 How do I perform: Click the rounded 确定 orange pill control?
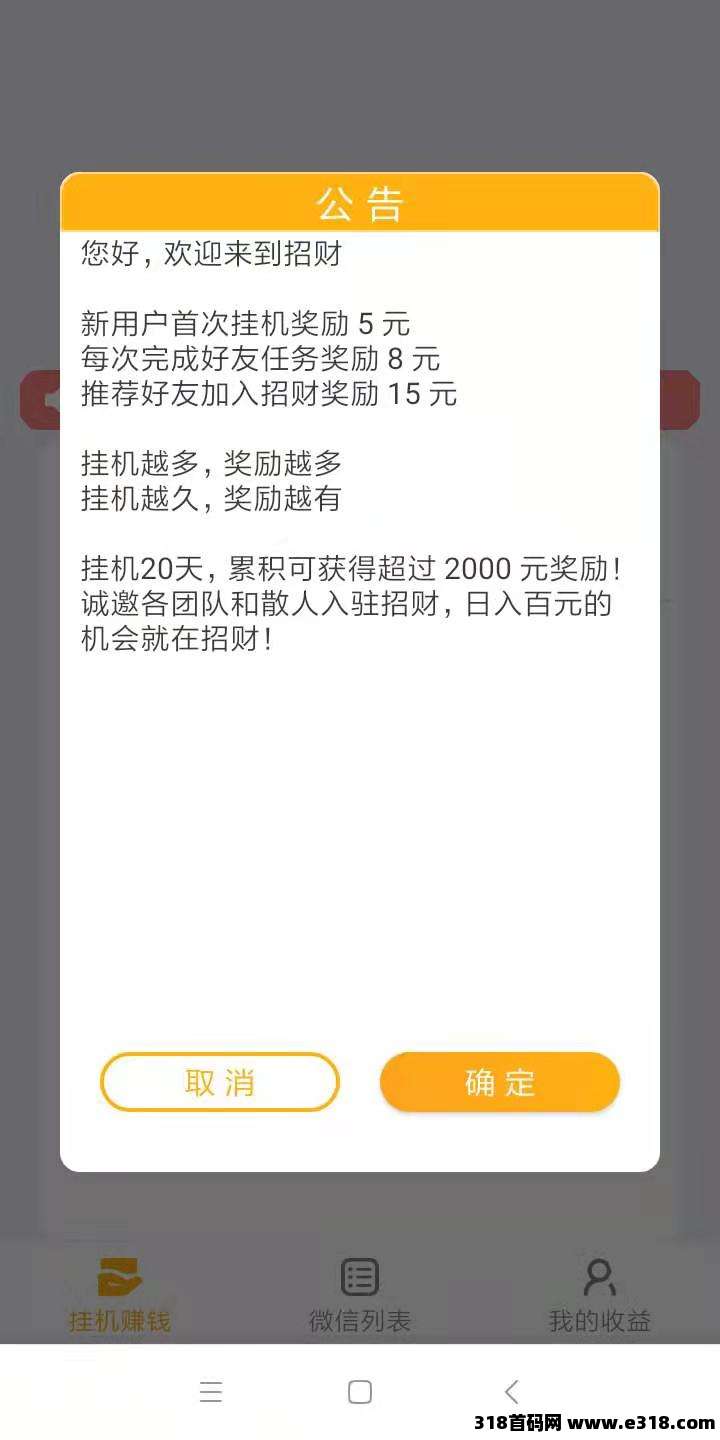point(499,1082)
